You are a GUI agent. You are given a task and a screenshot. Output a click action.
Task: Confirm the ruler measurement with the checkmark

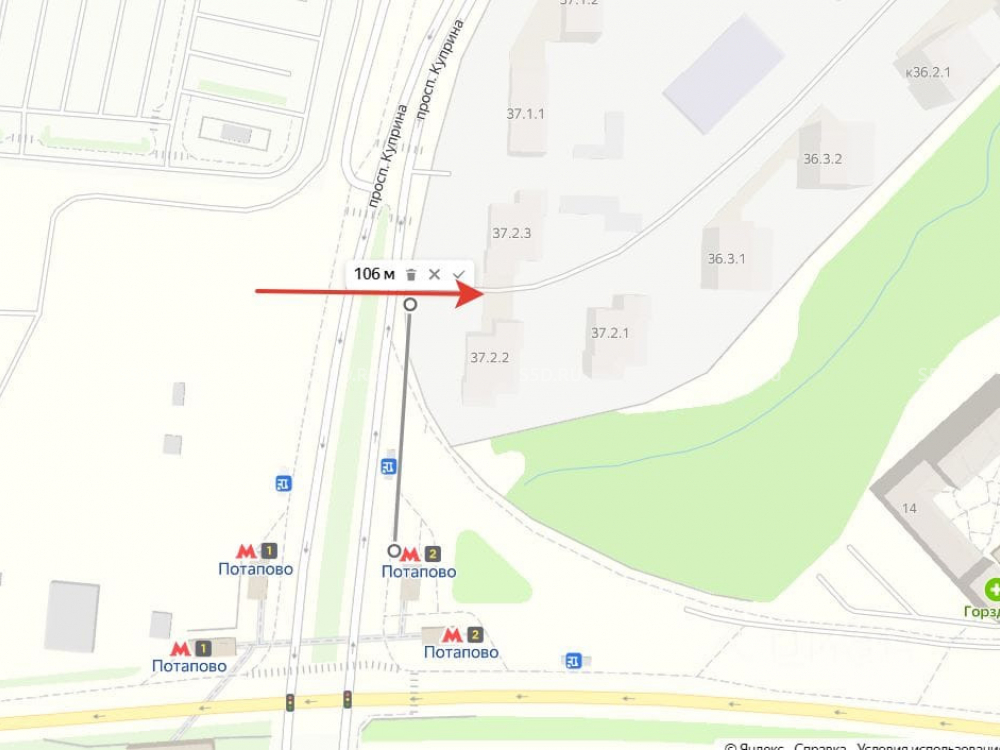458,274
